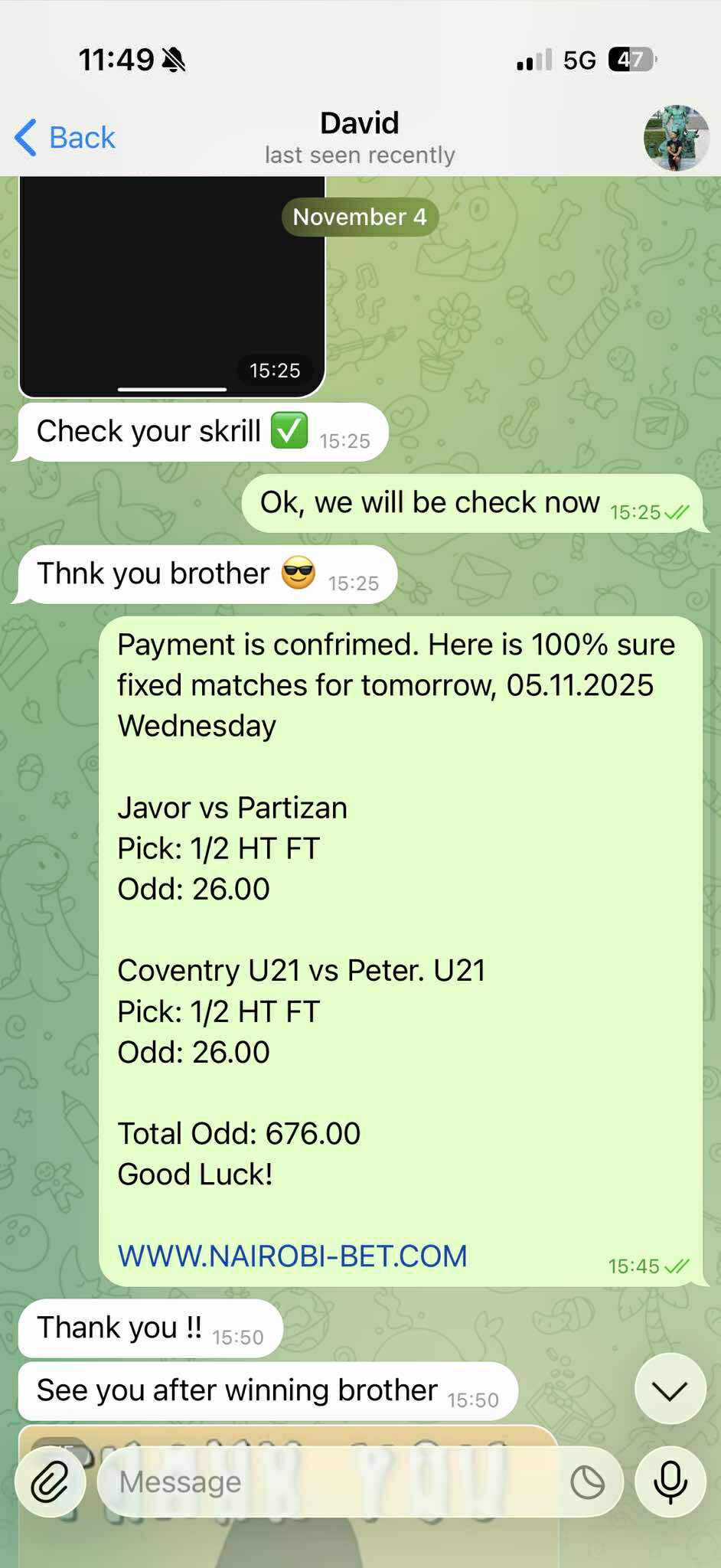Open the WWW.NAIROBI-BET.COM link
This screenshot has width=721, height=1568.
[x=292, y=1256]
